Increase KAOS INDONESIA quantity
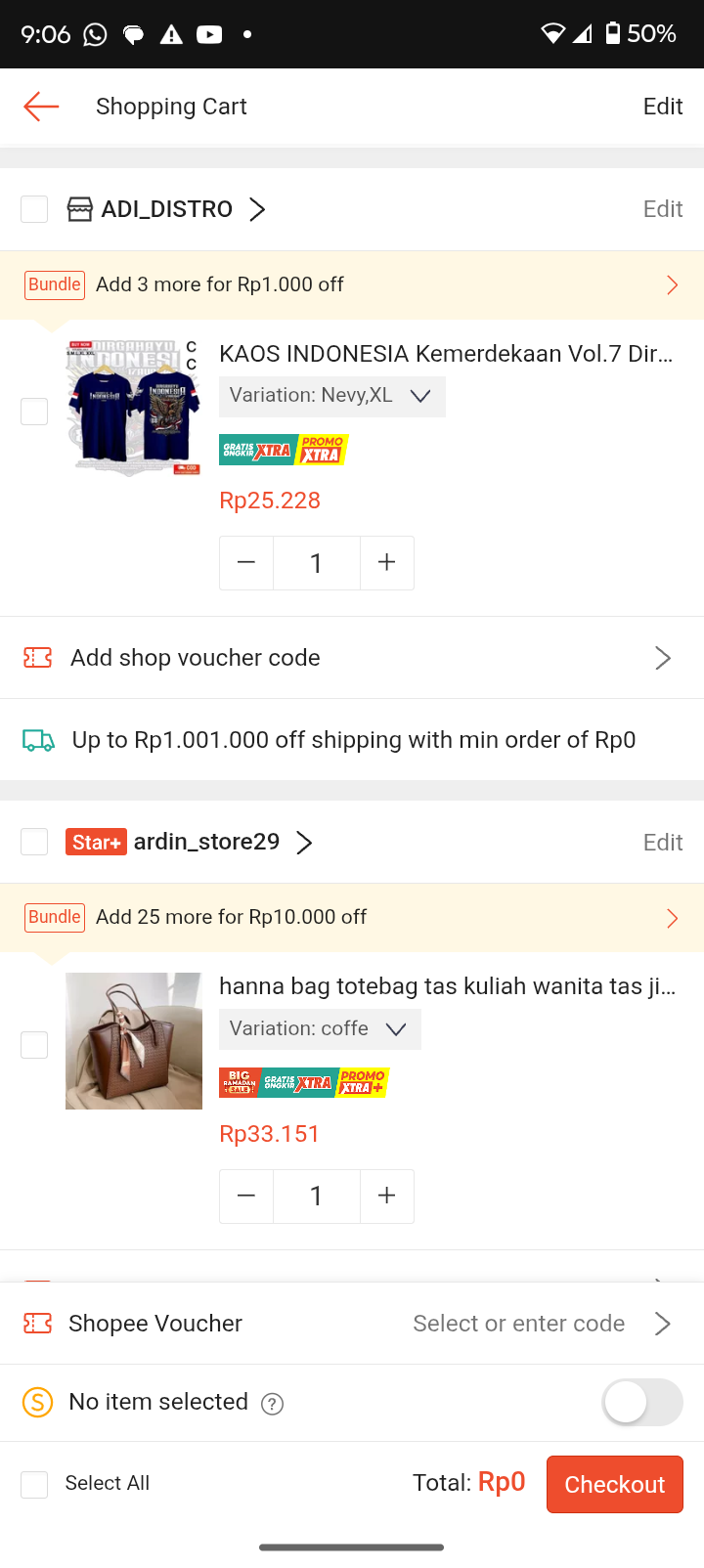This screenshot has width=704, height=1568. 387,563
